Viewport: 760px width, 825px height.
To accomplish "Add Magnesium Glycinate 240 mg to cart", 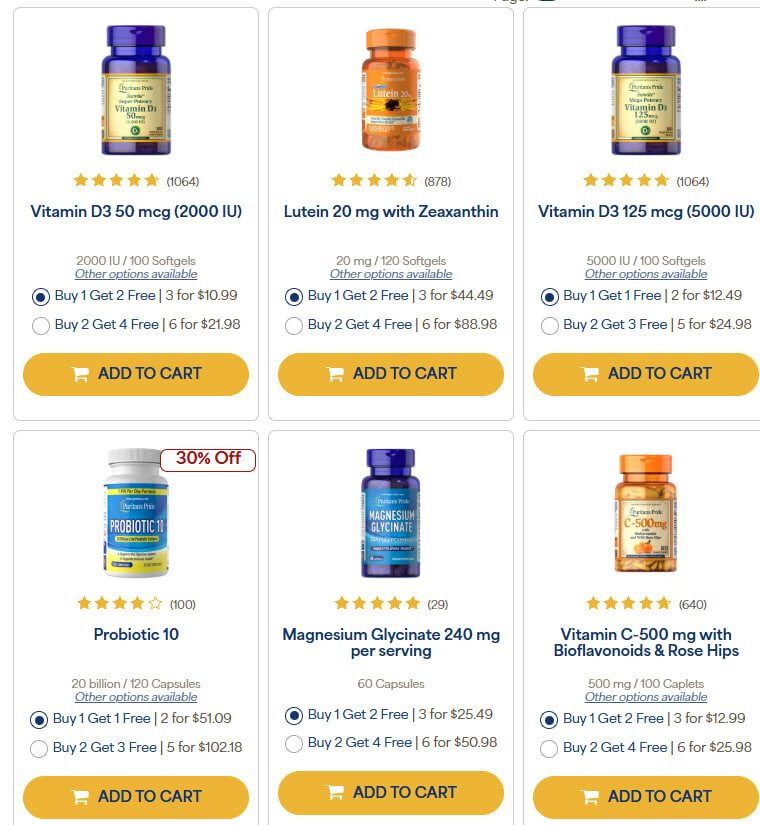I will click(390, 793).
